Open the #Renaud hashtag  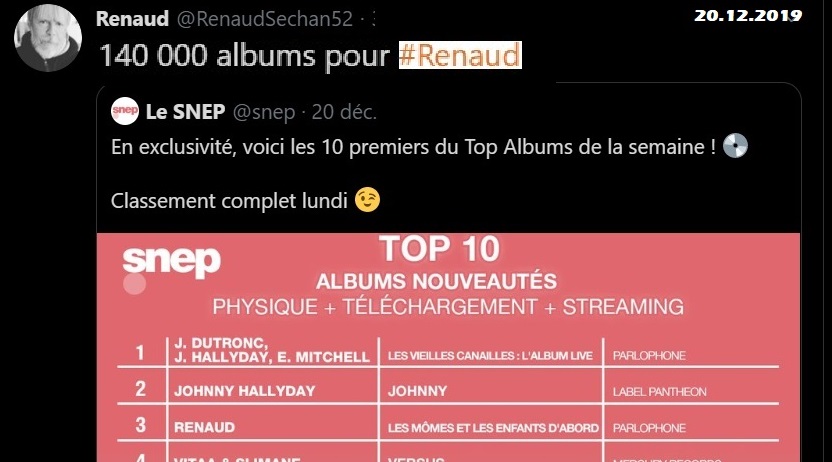(459, 56)
